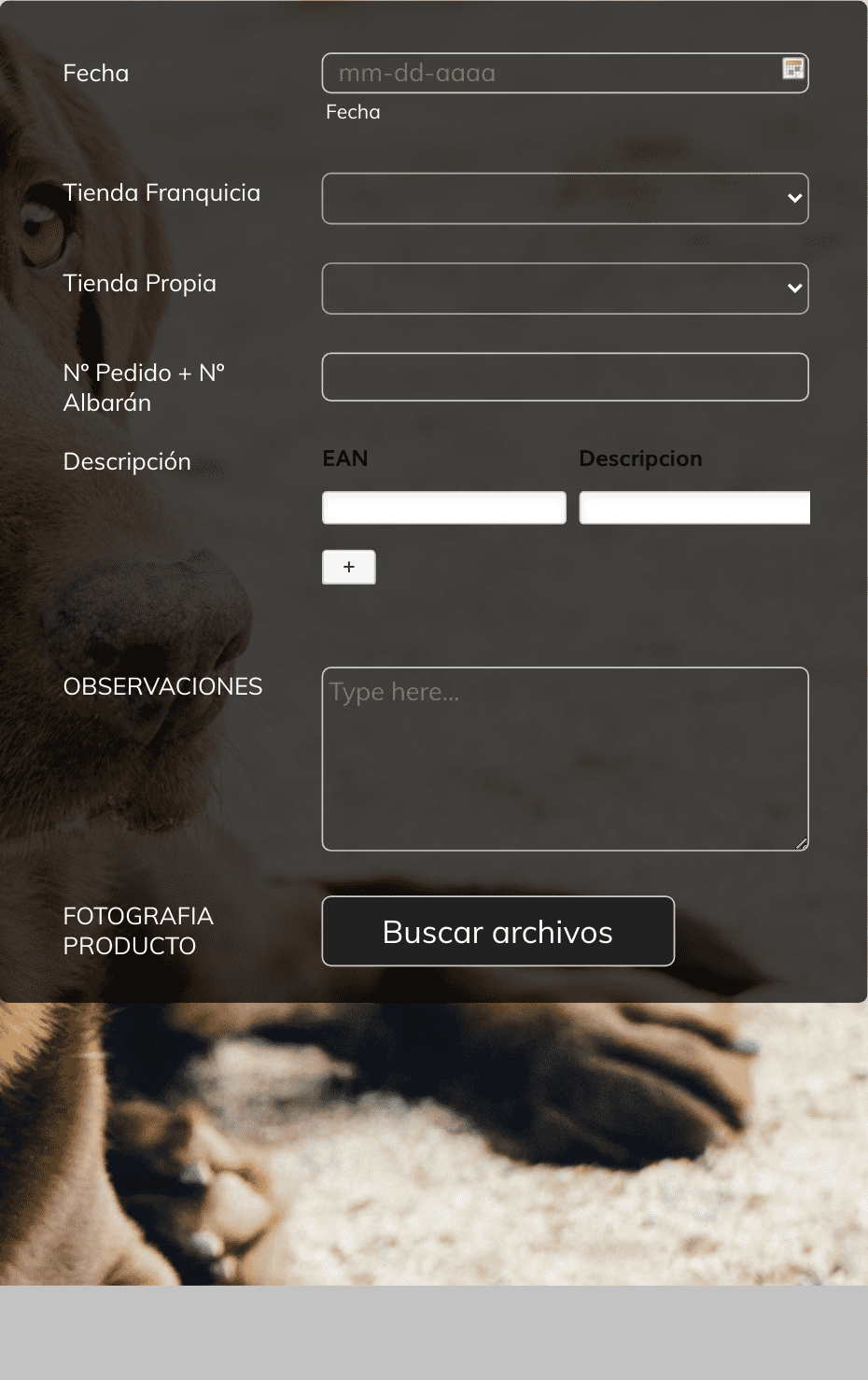
Task: Focus the OBSERVACIONES text area
Action: click(x=565, y=758)
